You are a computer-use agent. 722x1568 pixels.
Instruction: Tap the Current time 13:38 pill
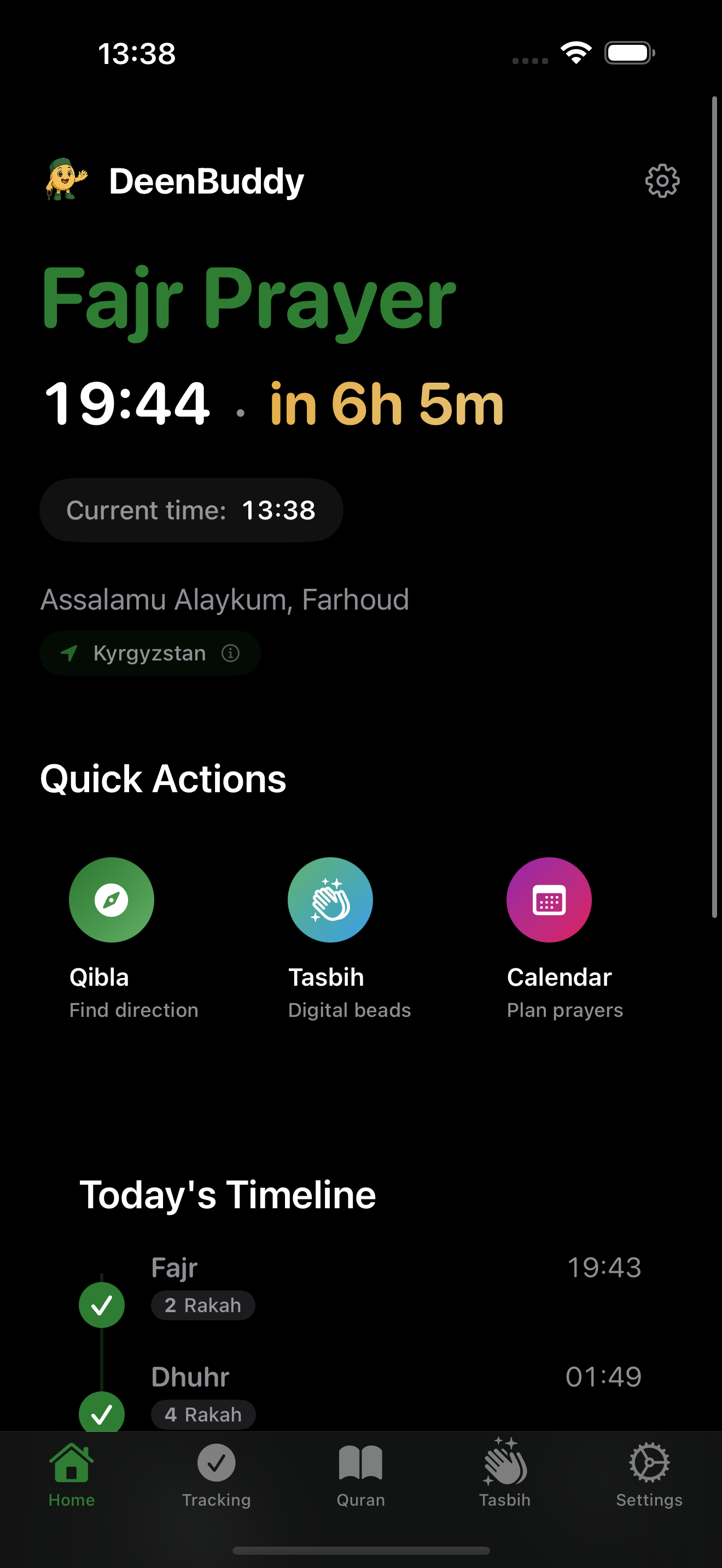(190, 510)
